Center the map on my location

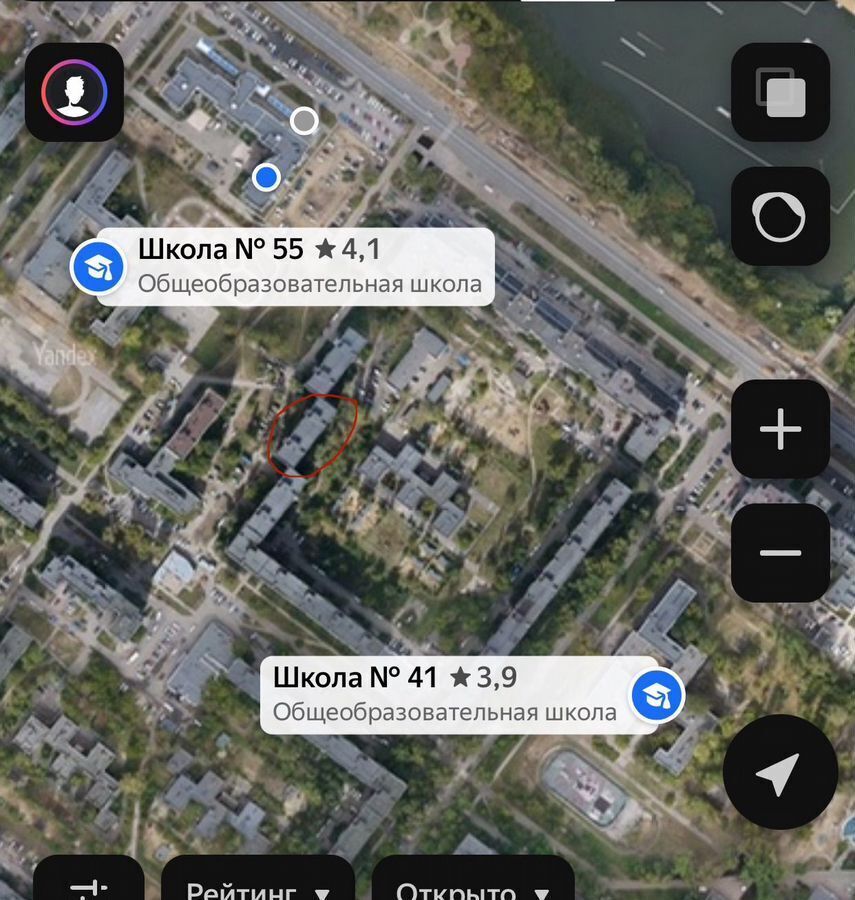779,772
